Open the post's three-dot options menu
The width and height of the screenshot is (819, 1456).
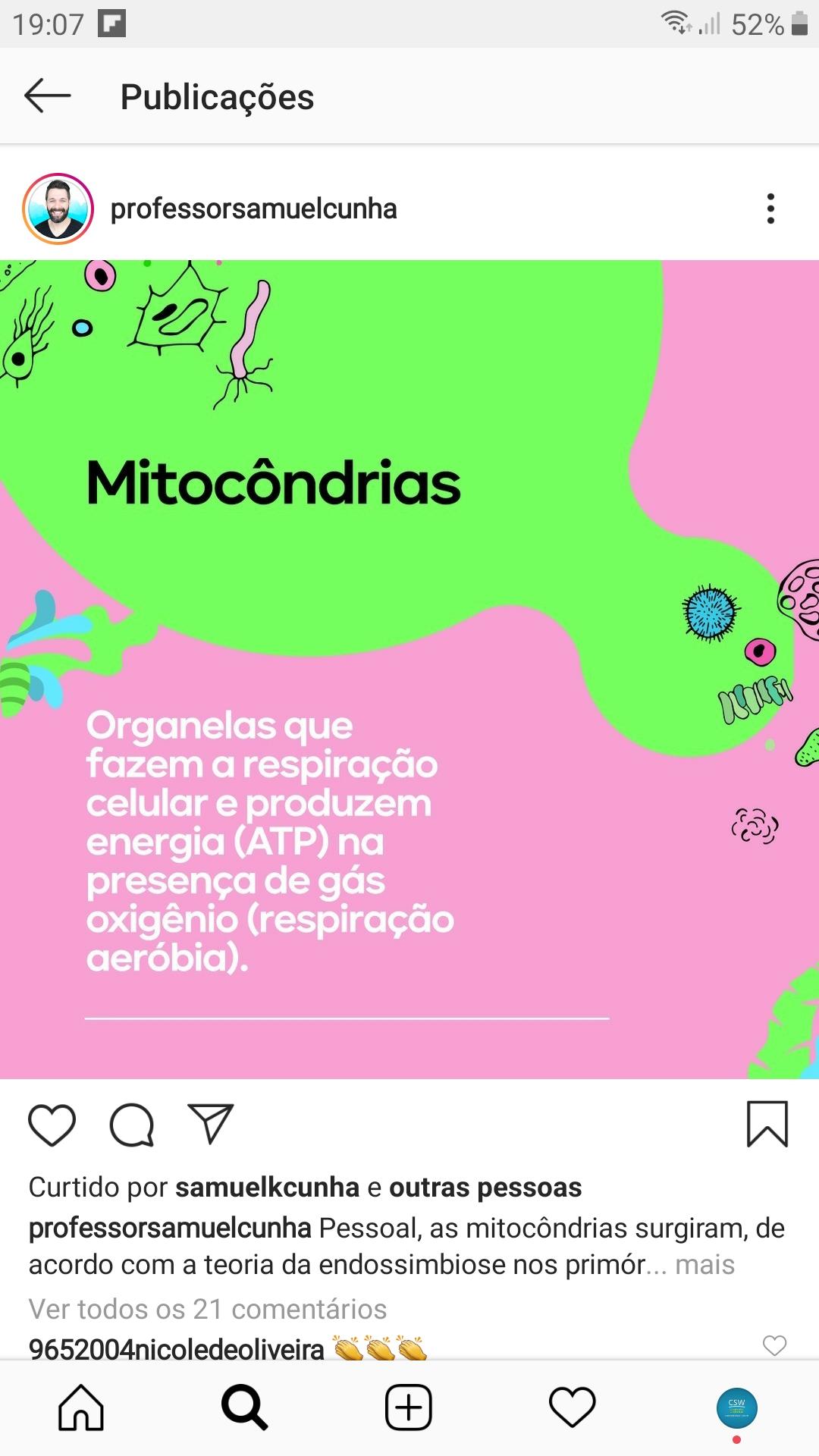[770, 209]
